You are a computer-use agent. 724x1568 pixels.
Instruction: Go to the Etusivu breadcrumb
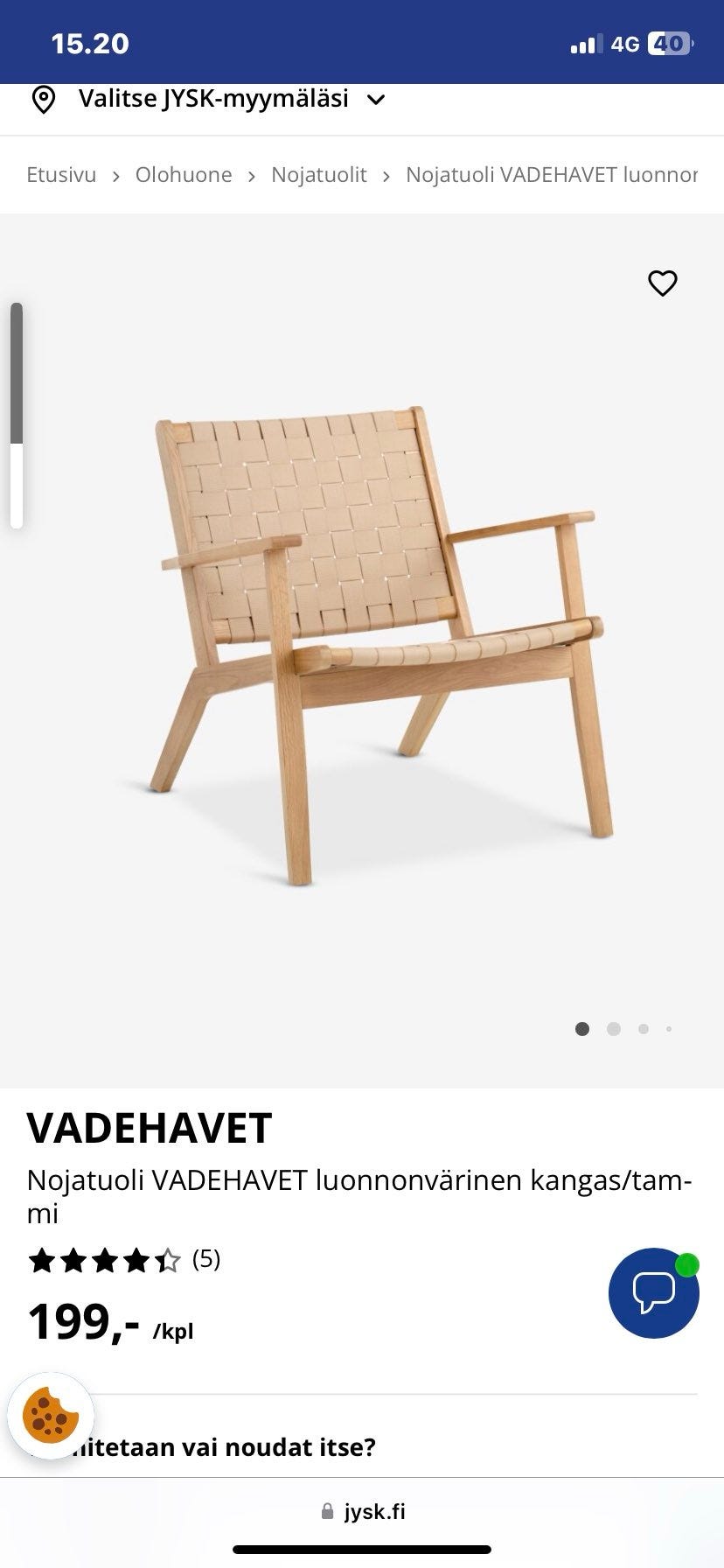pyautogui.click(x=61, y=175)
